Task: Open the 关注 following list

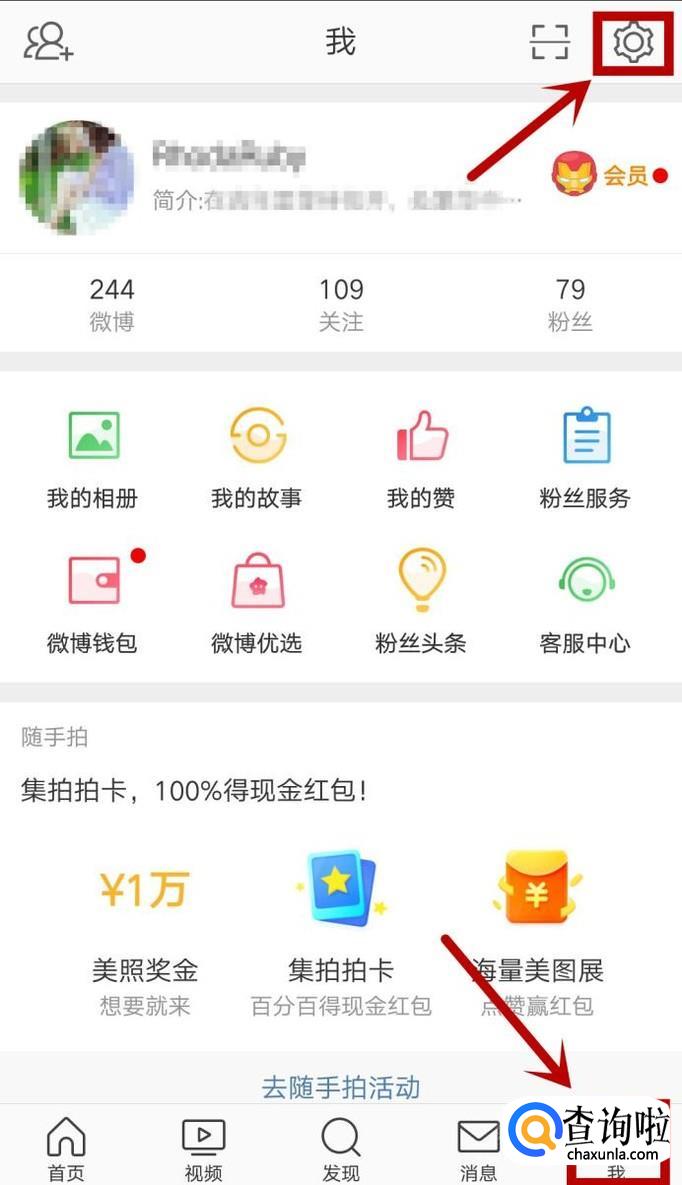Action: [x=341, y=304]
